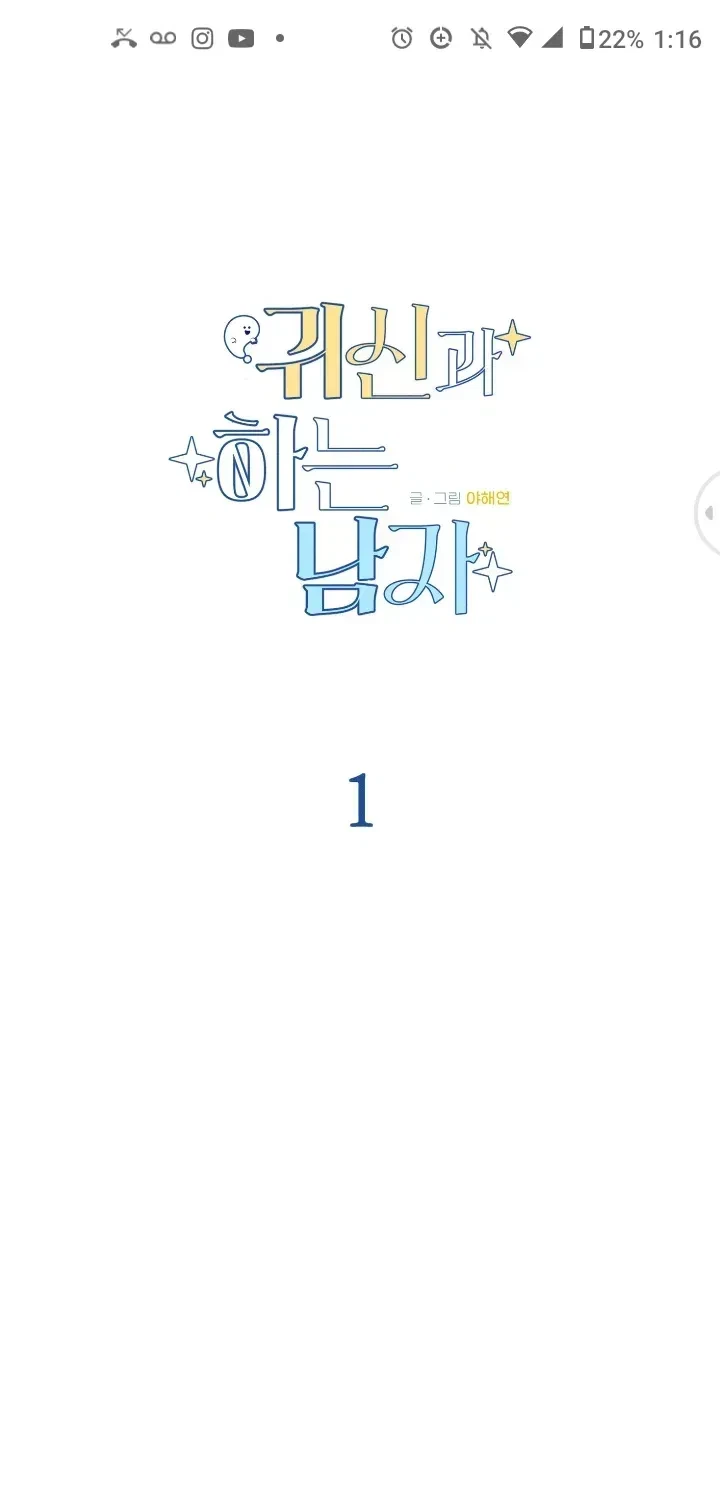720x1500 pixels.
Task: Open the floating side handle at right edge
Action: click(x=708, y=512)
